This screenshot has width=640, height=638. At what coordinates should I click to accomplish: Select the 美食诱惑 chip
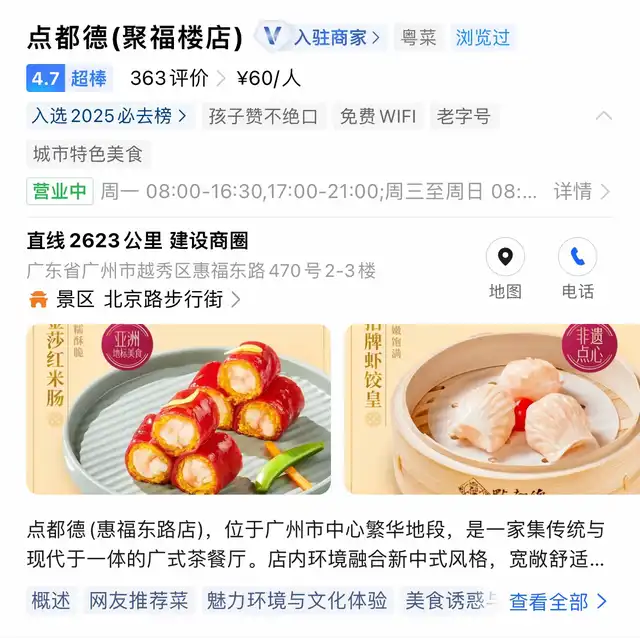pos(448,601)
